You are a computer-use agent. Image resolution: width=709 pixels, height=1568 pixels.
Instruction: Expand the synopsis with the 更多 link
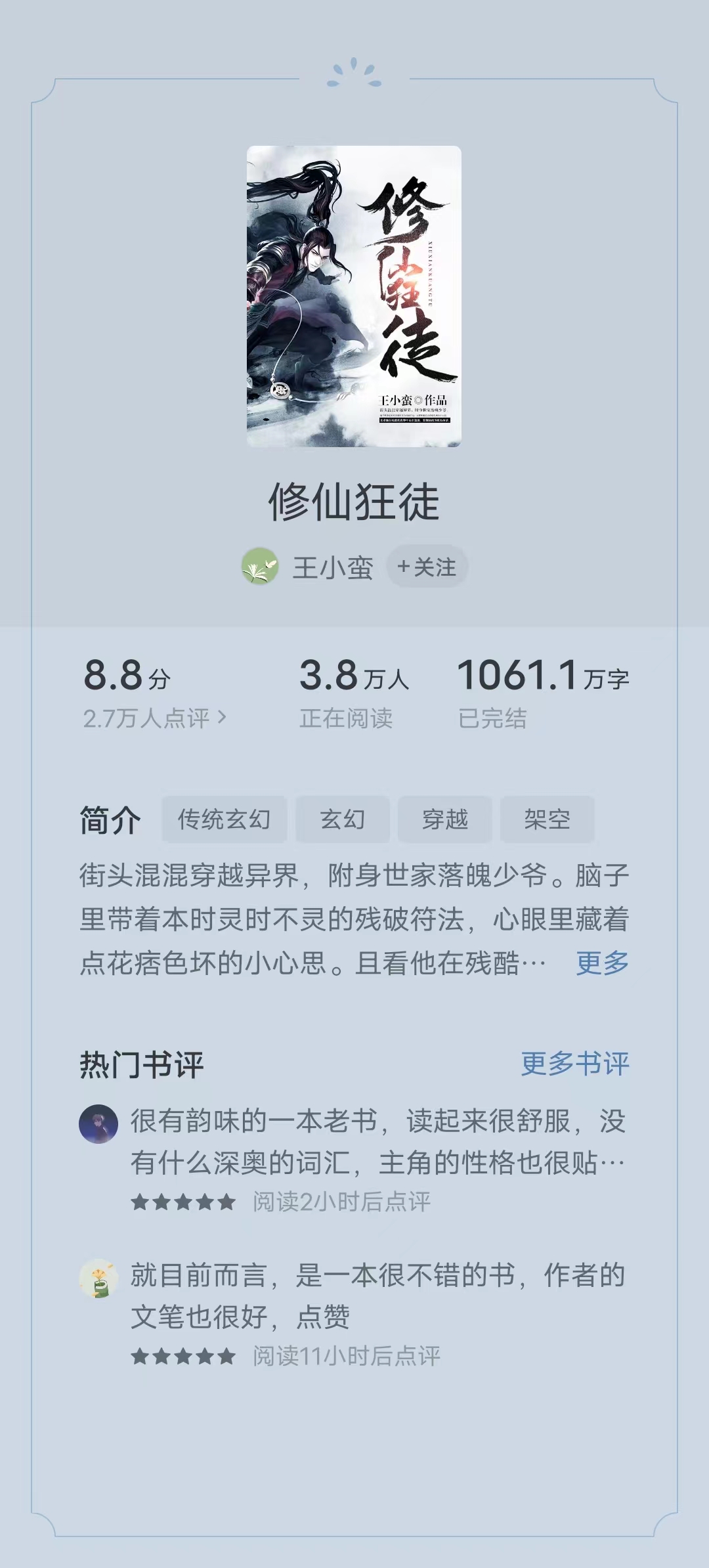coord(602,963)
